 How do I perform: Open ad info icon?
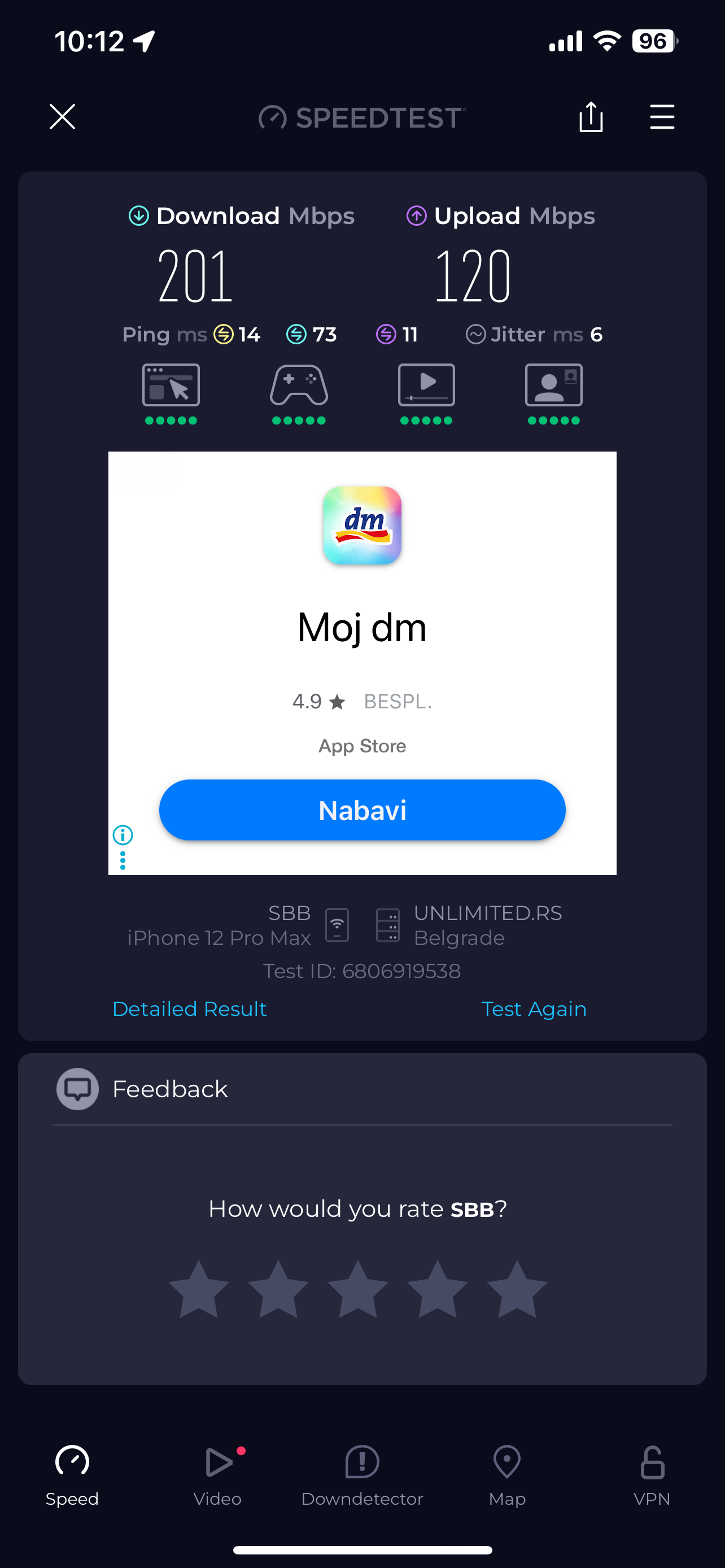click(x=123, y=835)
